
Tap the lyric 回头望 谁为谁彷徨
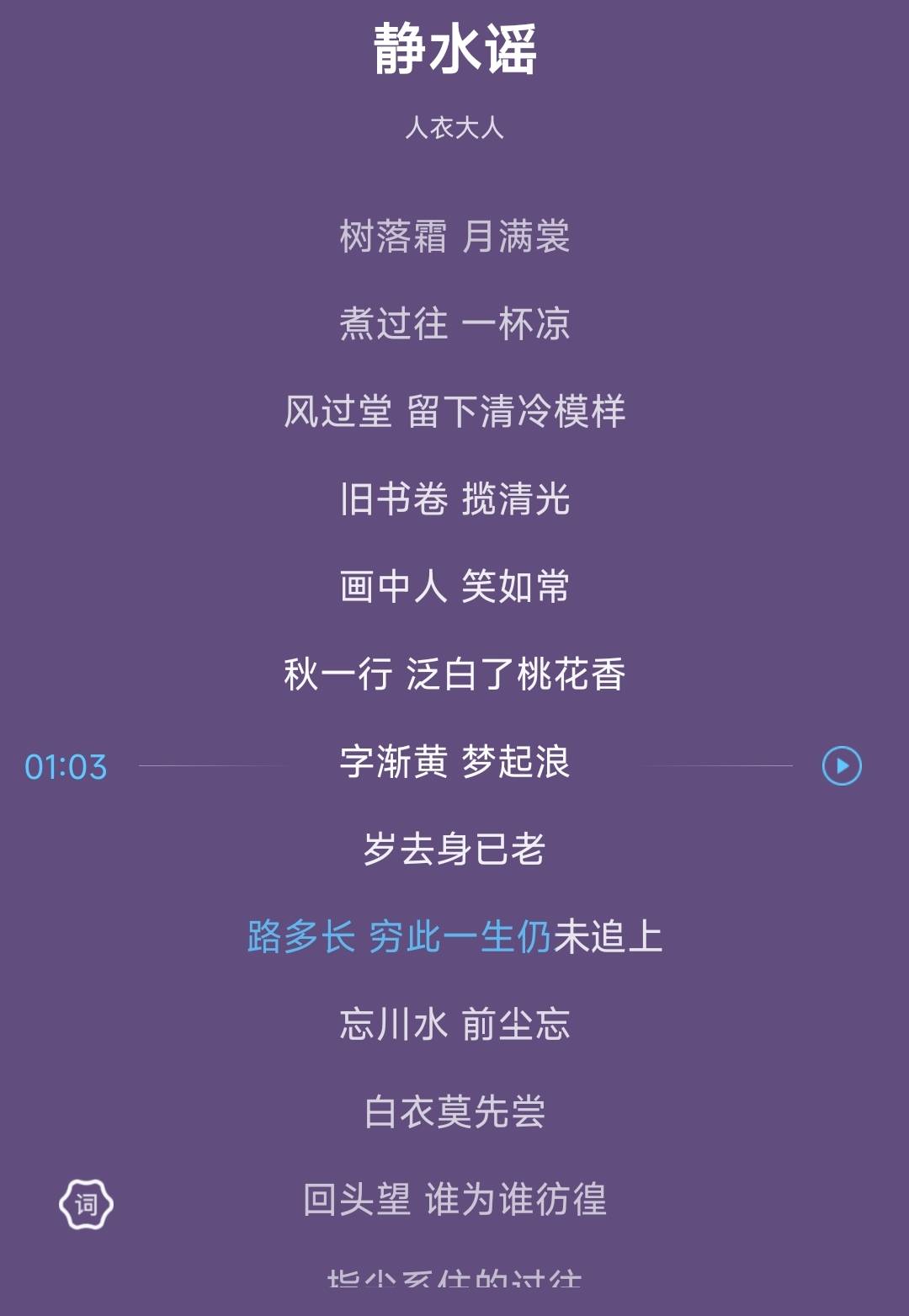[x=454, y=1198]
